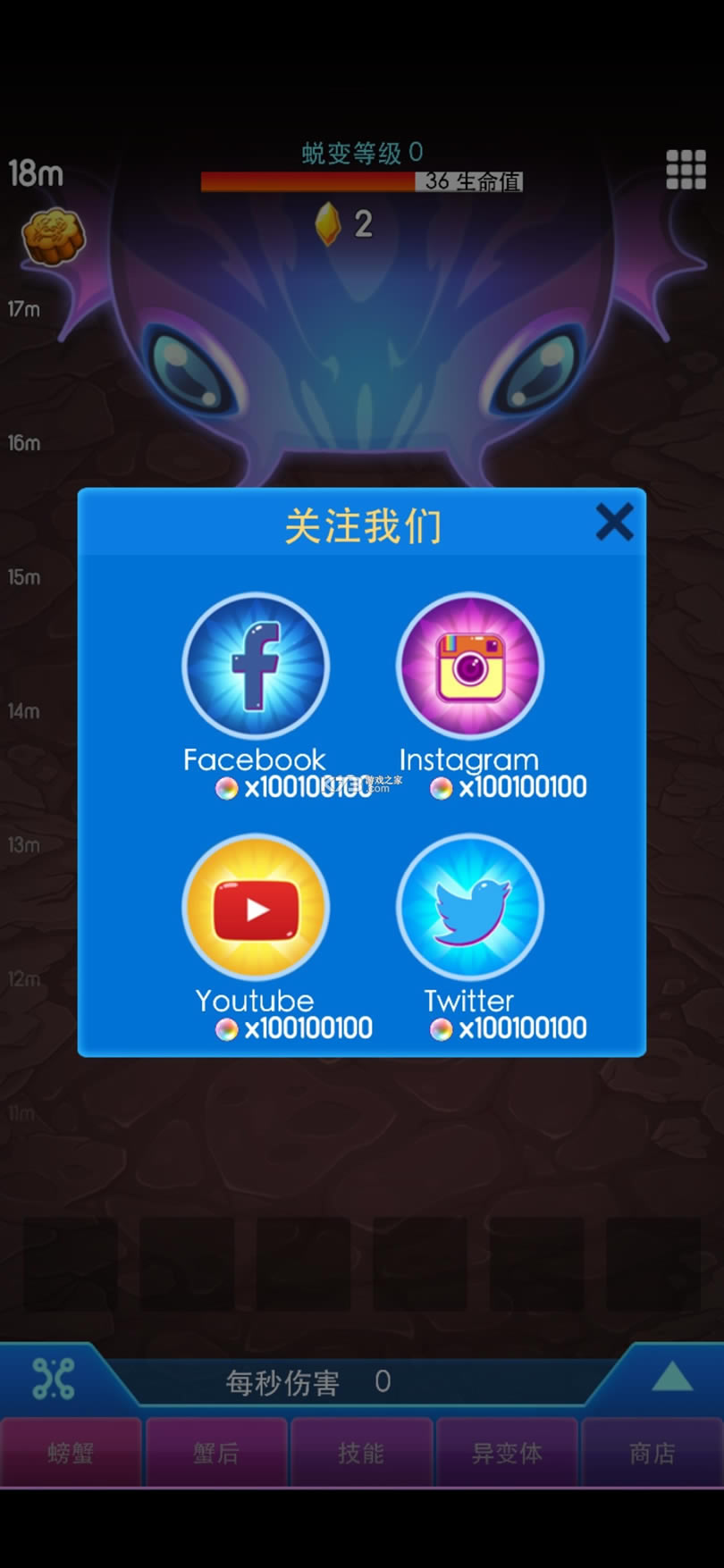Tap the Youtube follow button
The image size is (724, 1568).
[x=256, y=908]
